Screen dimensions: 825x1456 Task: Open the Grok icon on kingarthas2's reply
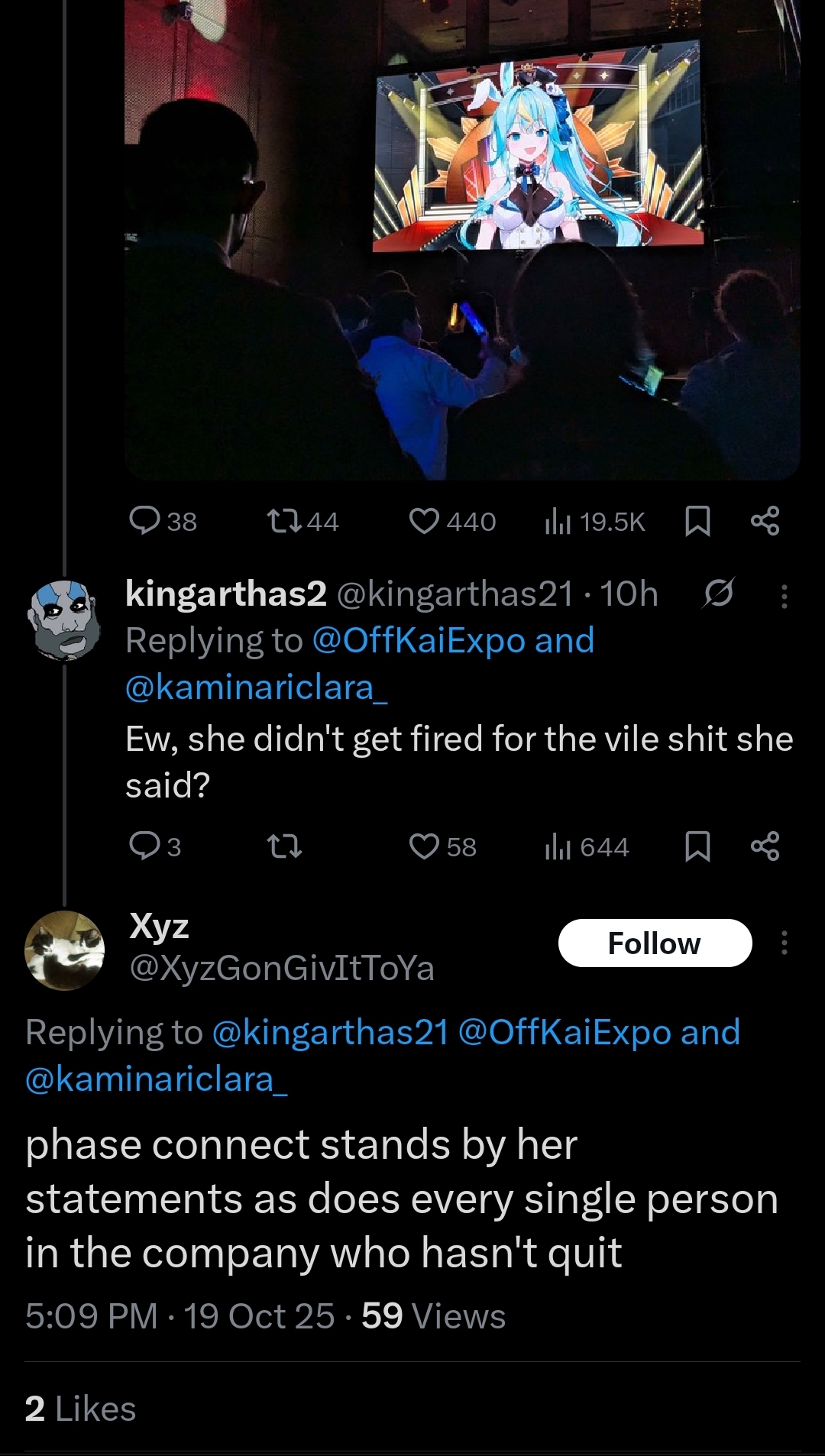(x=718, y=593)
